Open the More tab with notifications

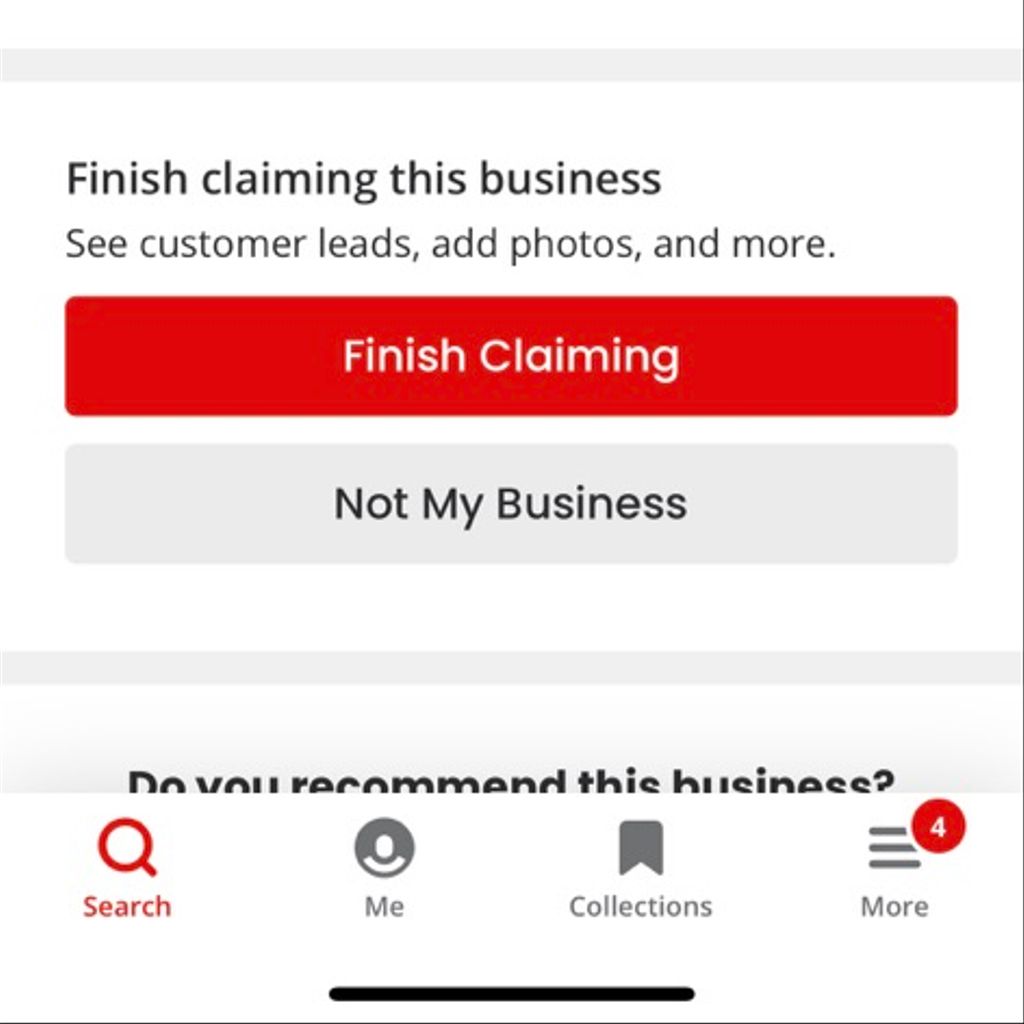pyautogui.click(x=895, y=868)
